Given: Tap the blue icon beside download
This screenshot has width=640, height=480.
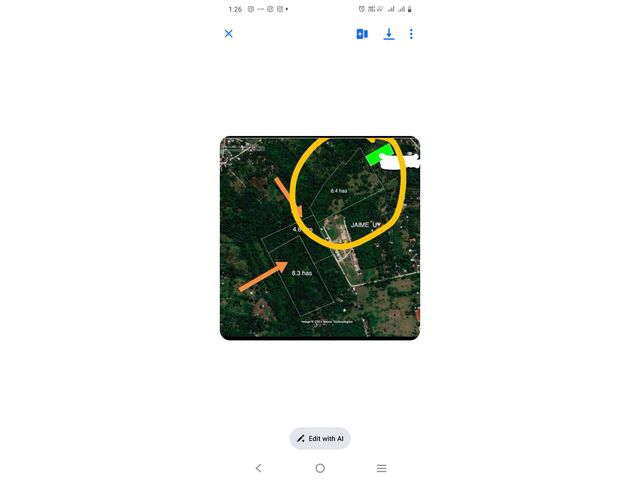Looking at the screenshot, I should [x=362, y=34].
